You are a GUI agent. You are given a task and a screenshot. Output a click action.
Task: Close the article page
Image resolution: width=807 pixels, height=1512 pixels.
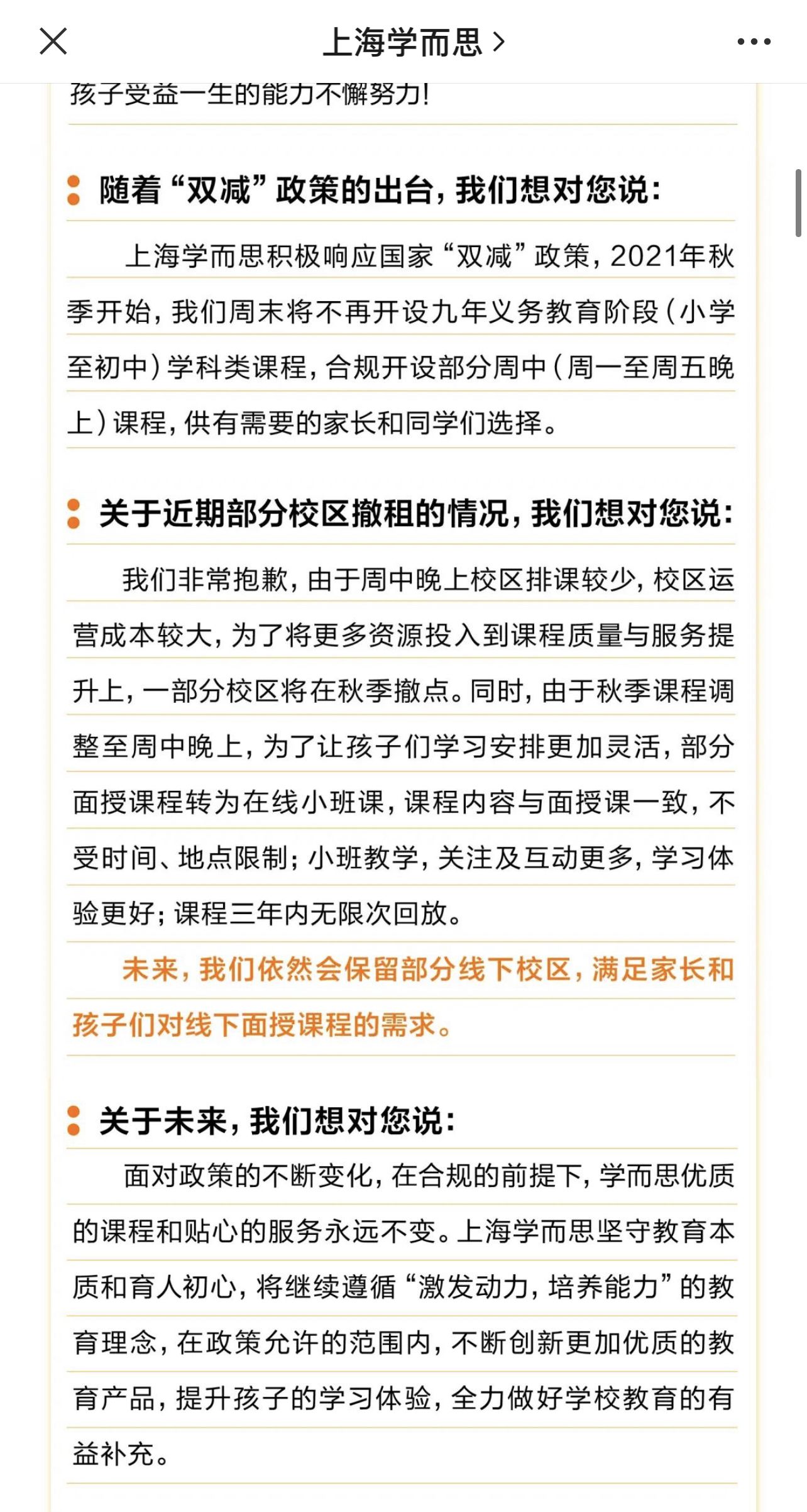(x=53, y=41)
